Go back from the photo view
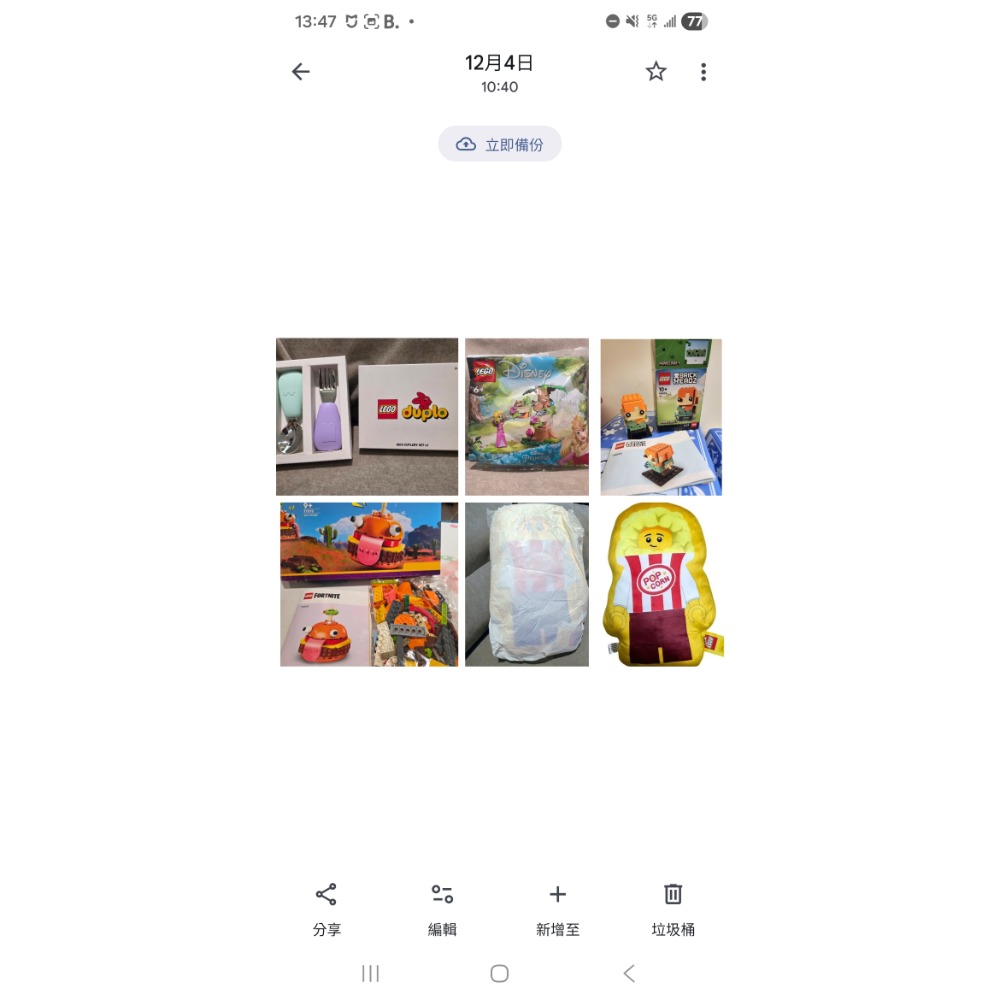This screenshot has height=1000, width=1000. pyautogui.click(x=300, y=72)
